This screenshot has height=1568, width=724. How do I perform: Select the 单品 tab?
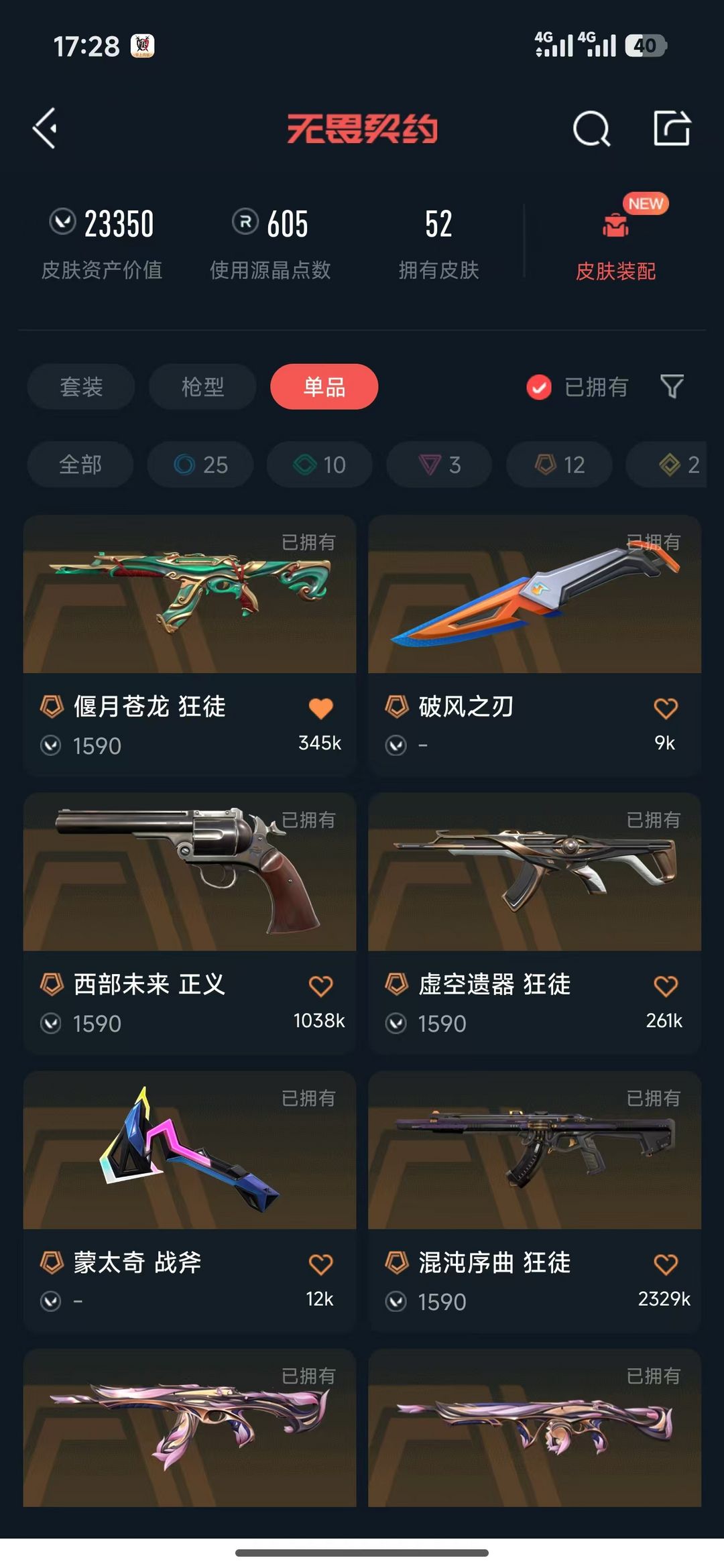point(324,387)
